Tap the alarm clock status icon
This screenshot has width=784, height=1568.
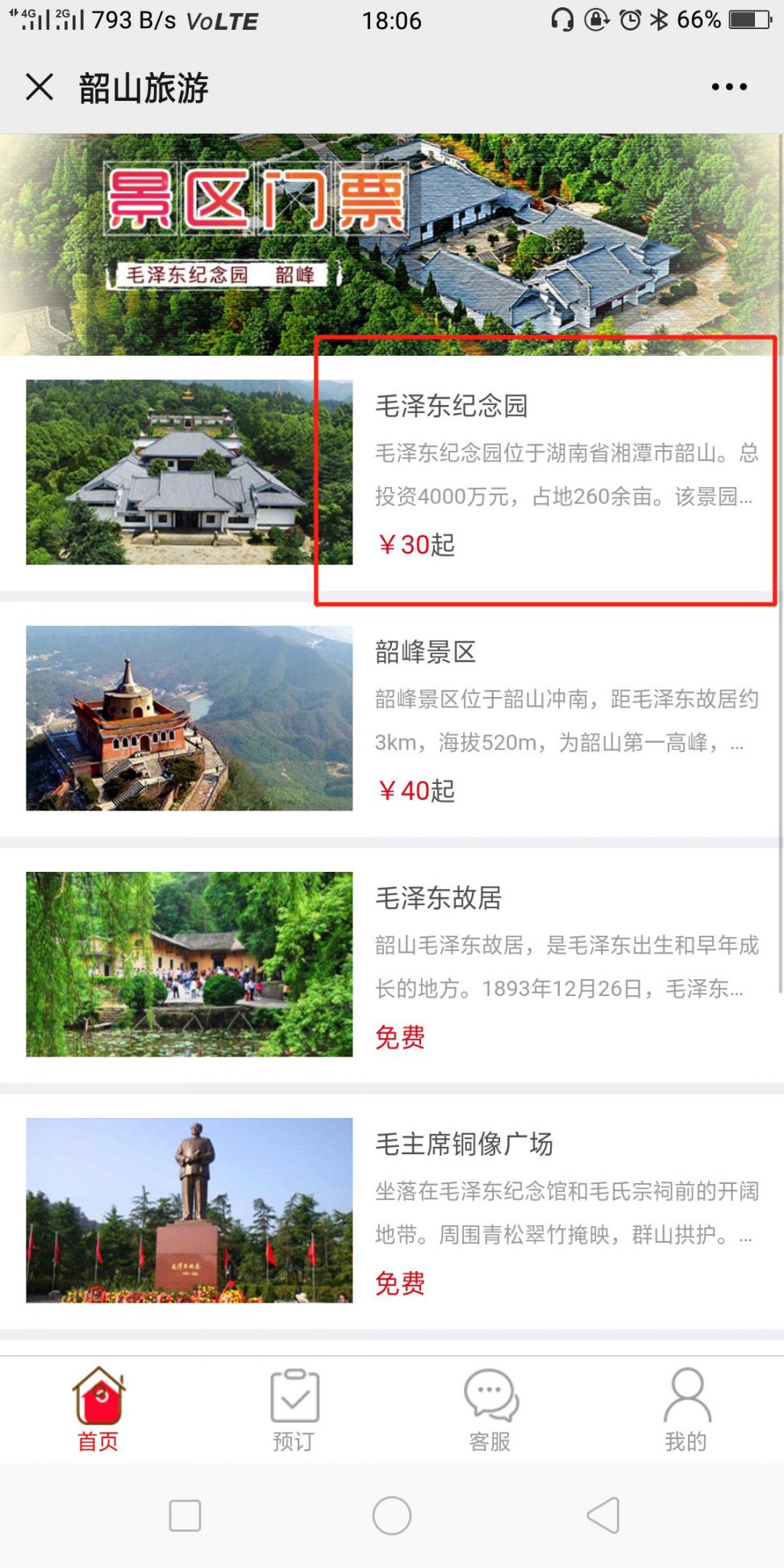coord(632,20)
